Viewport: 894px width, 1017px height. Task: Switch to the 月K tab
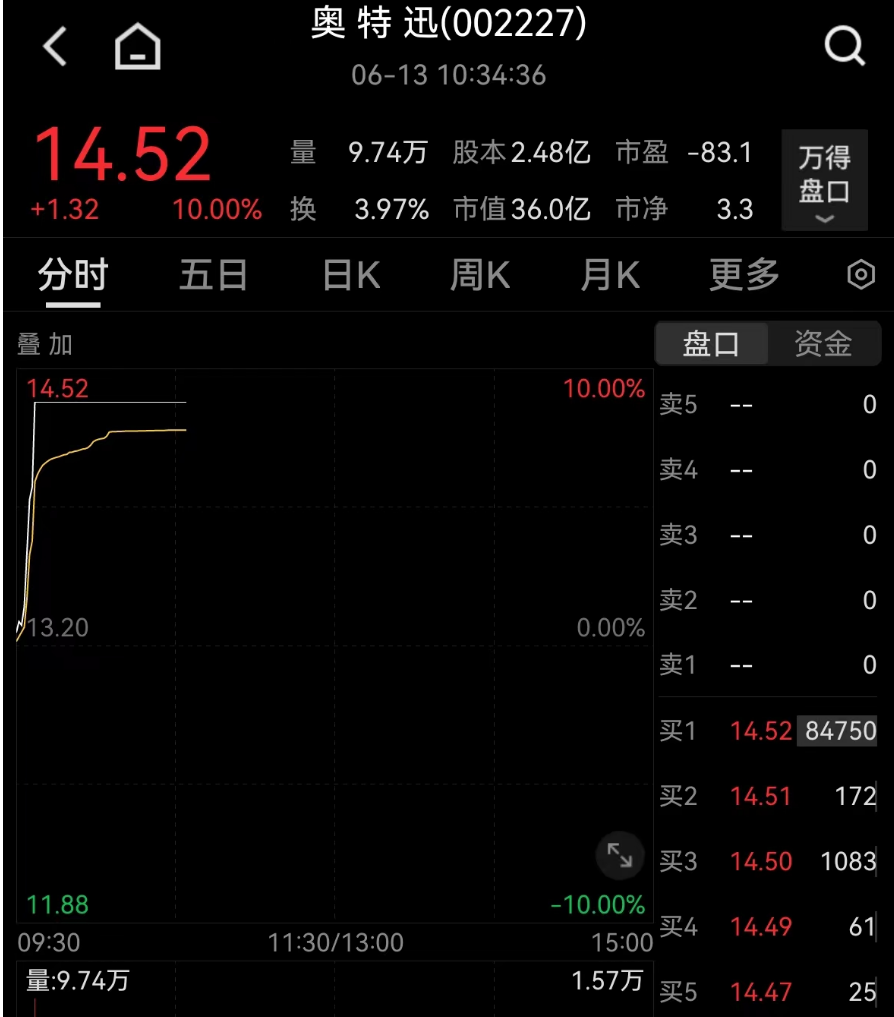(610, 275)
